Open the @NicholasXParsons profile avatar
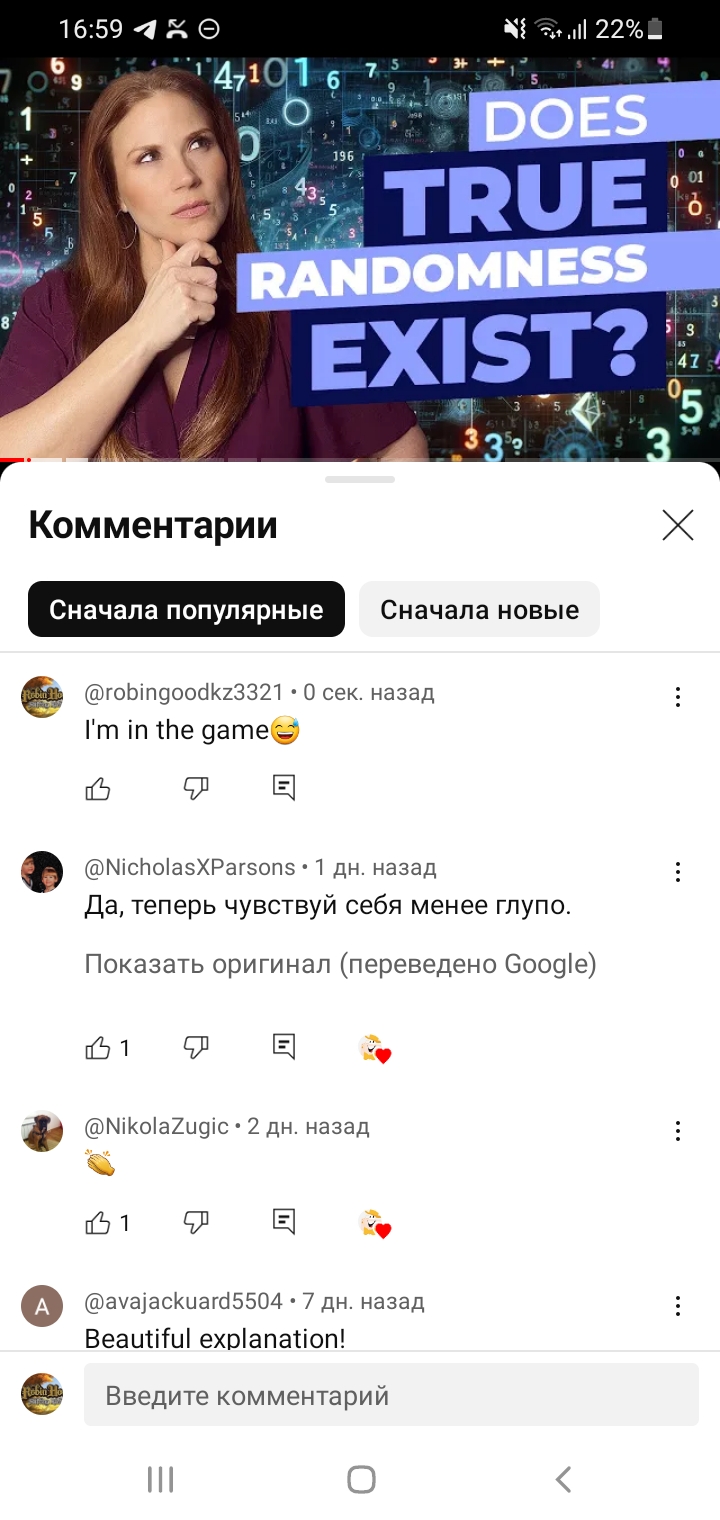This screenshot has width=720, height=1520. 42,872
